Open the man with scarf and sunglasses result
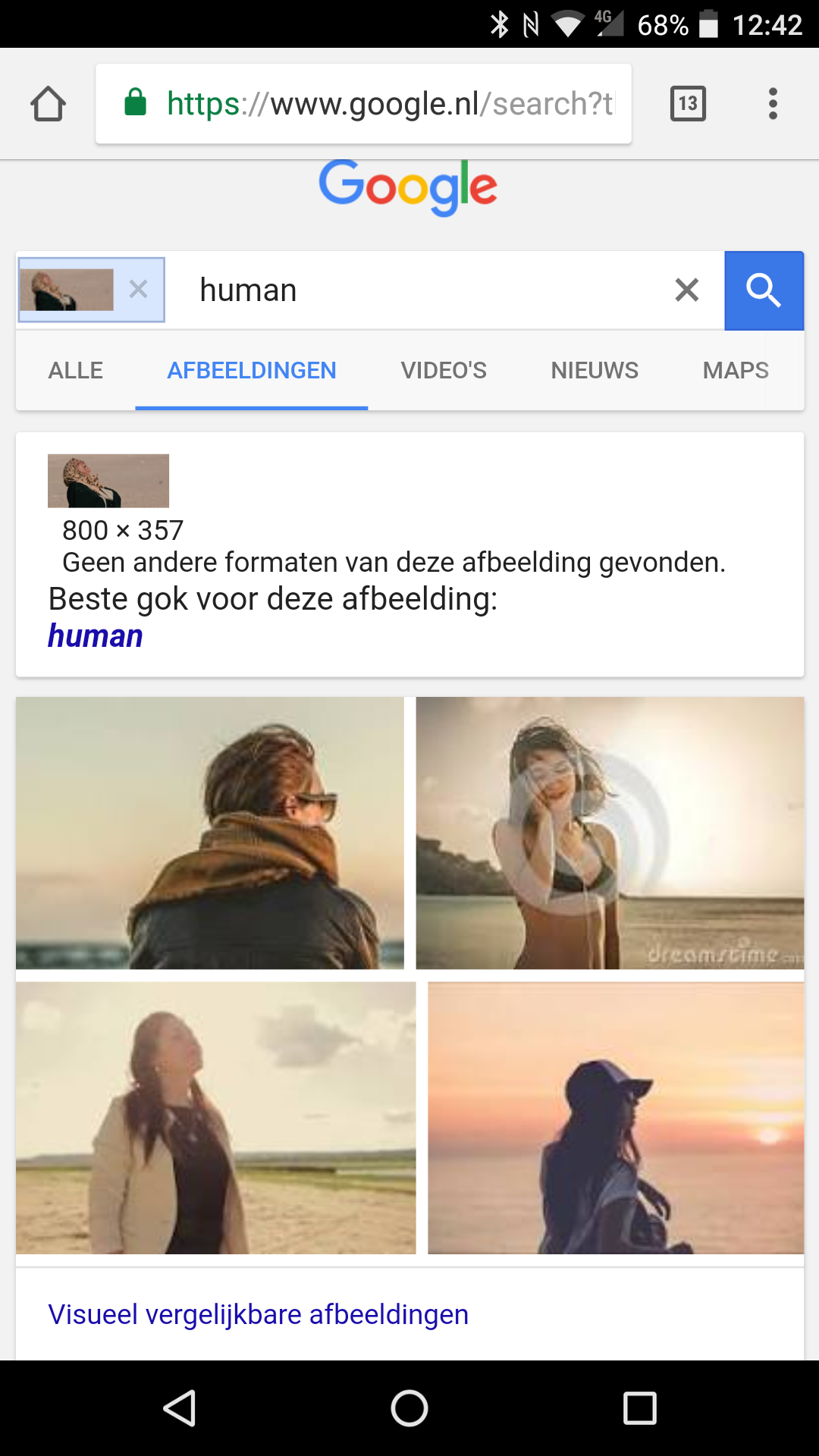 (210, 833)
